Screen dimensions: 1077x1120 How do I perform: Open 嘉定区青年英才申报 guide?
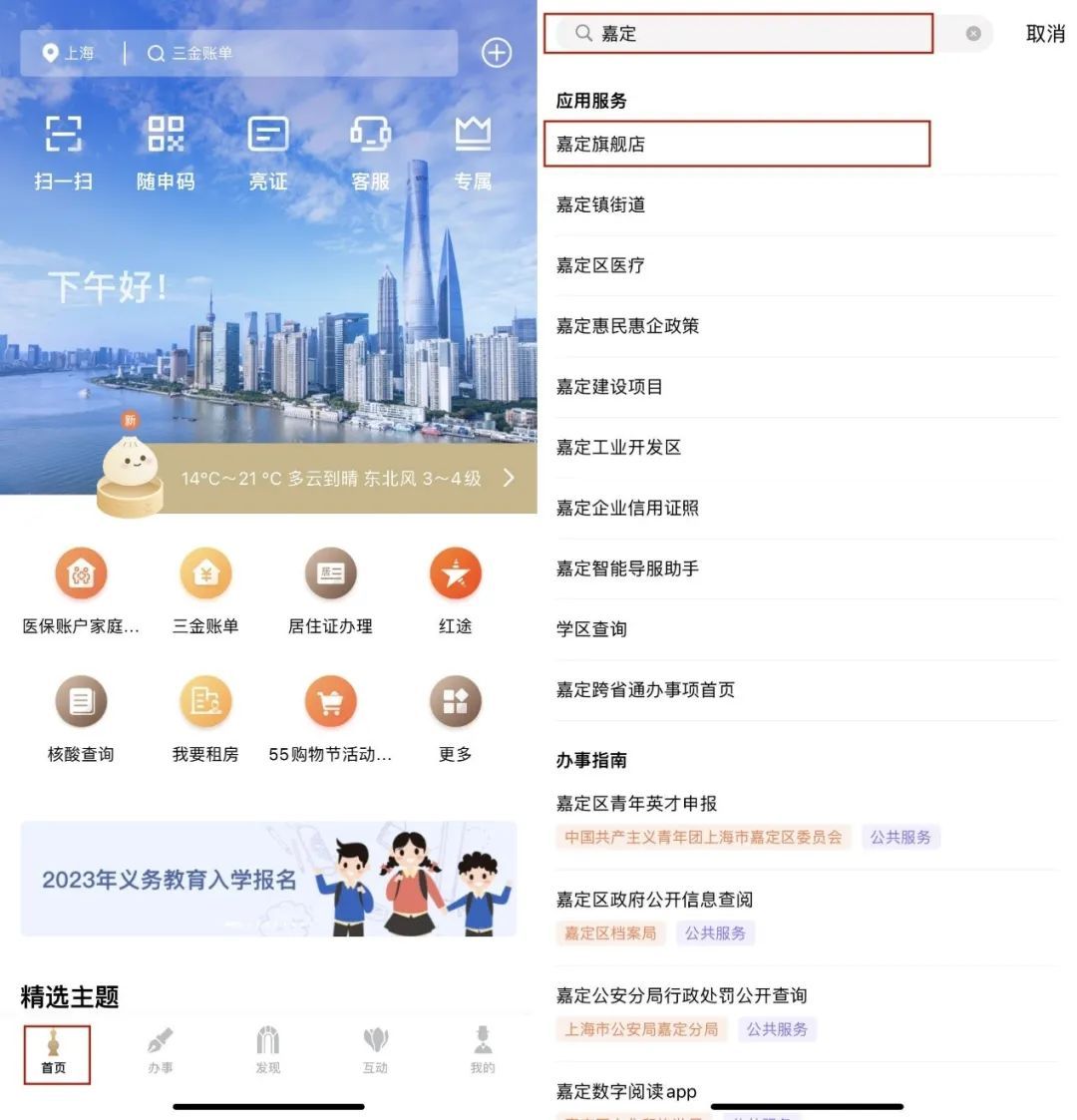(637, 804)
